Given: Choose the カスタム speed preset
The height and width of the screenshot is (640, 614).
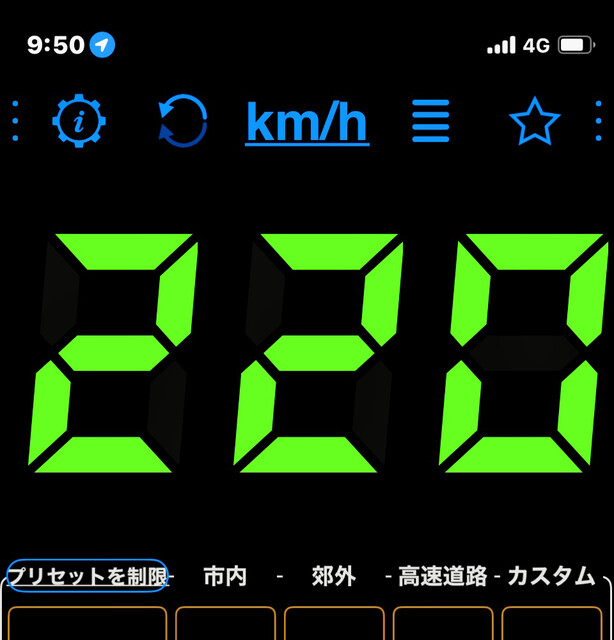Looking at the screenshot, I should tap(551, 577).
